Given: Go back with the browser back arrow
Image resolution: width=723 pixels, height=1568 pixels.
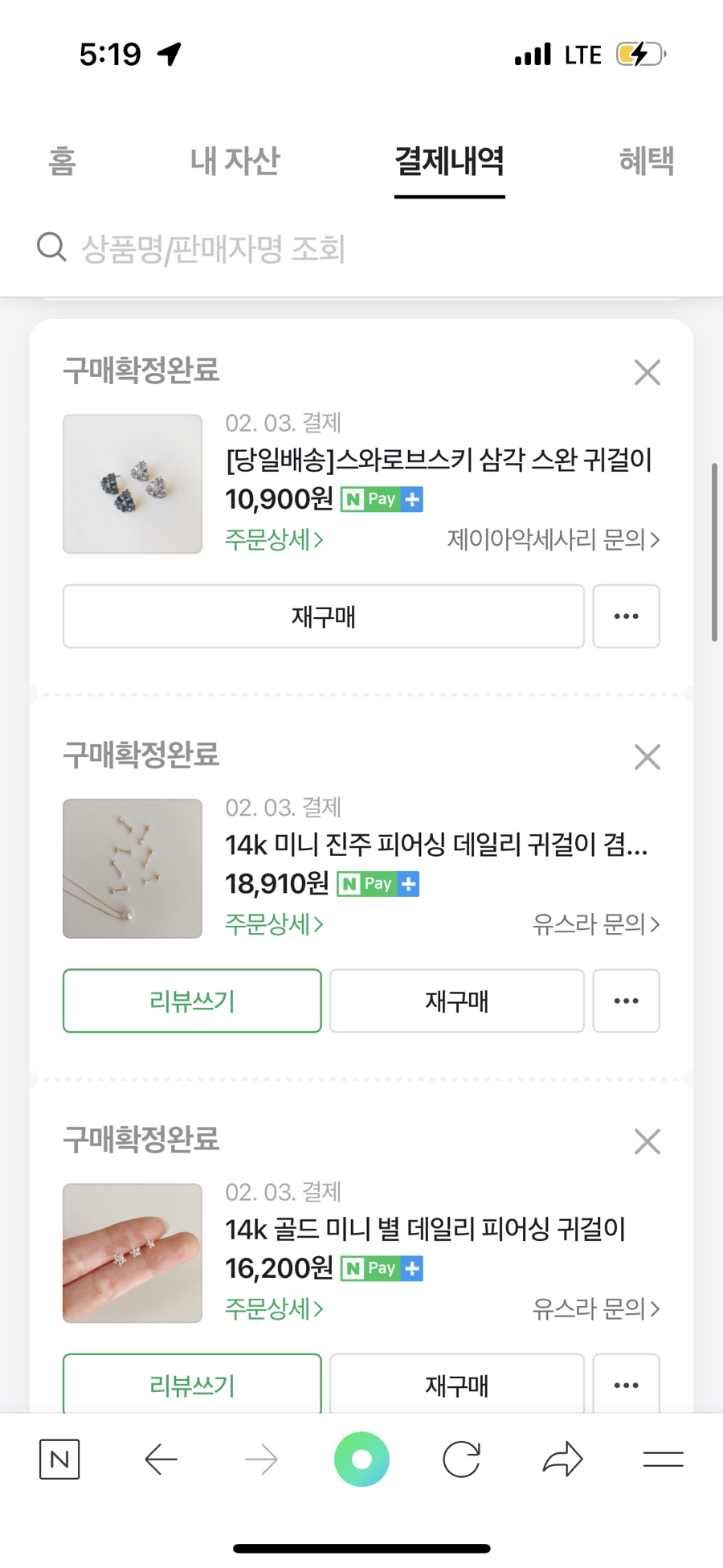Looking at the screenshot, I should (161, 1459).
